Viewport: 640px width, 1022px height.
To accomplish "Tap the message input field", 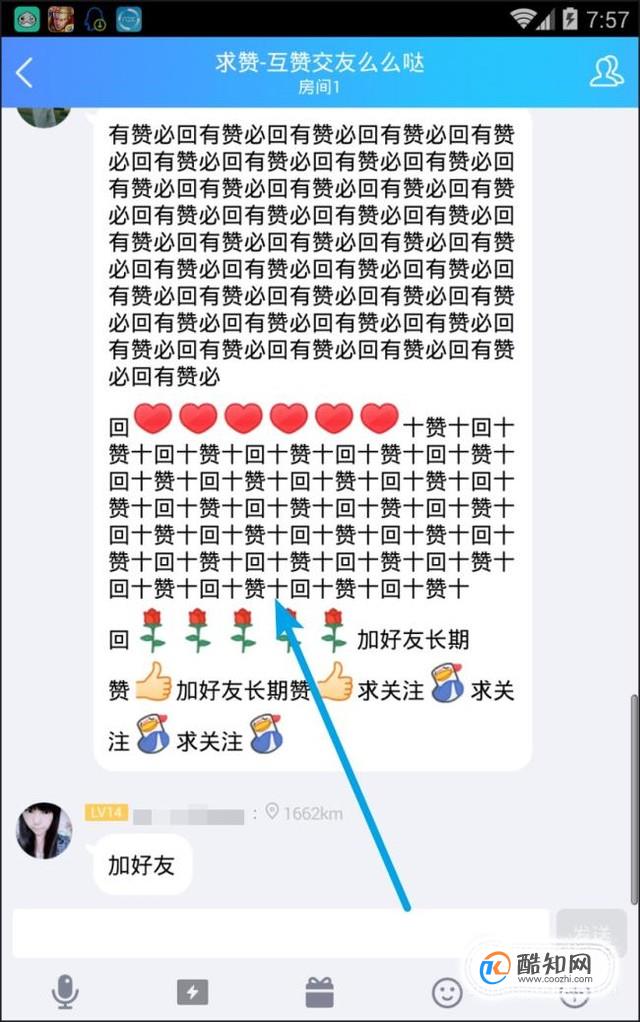I will [280, 933].
